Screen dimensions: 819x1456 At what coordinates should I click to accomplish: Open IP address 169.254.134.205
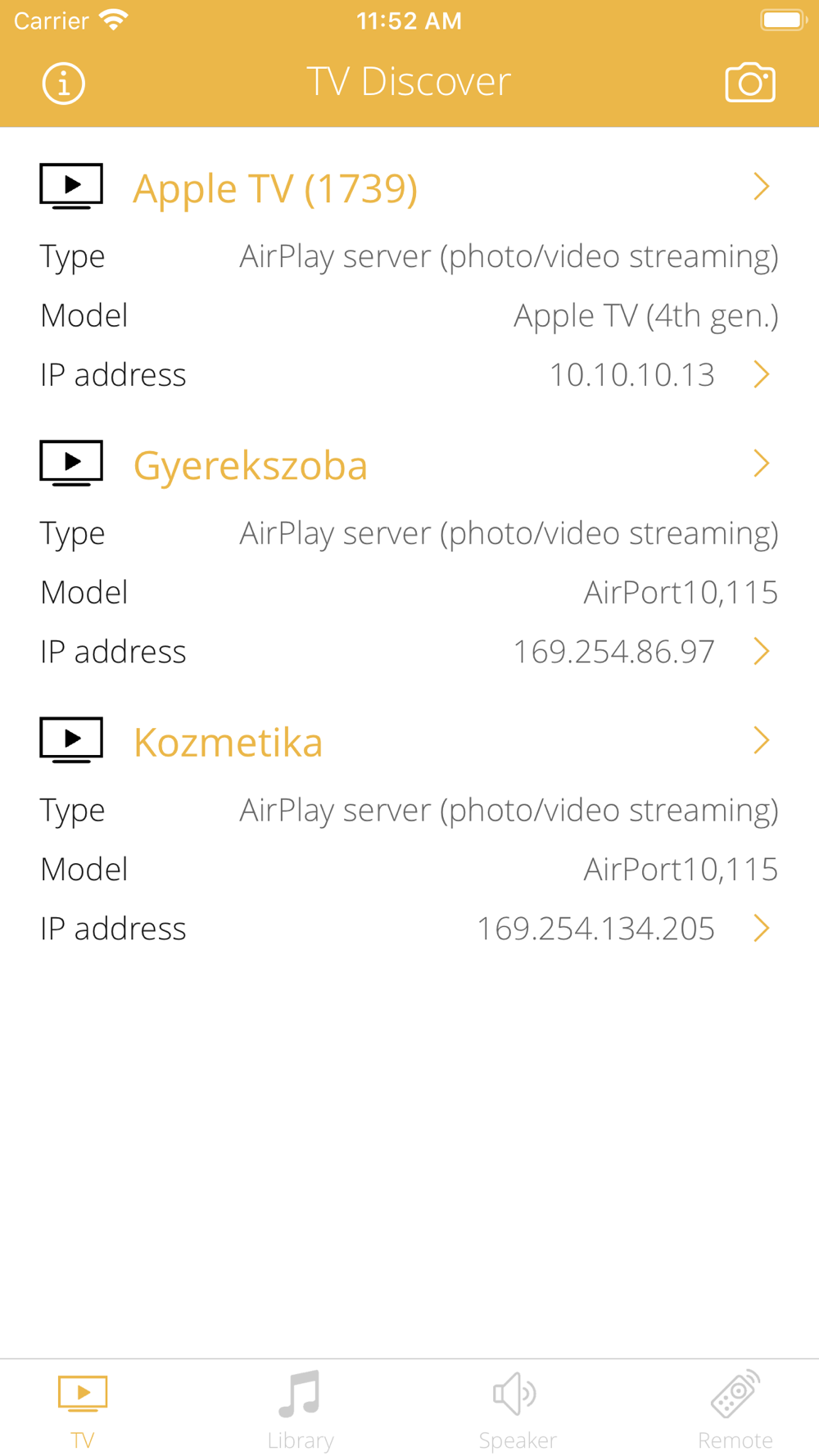pyautogui.click(x=409, y=928)
